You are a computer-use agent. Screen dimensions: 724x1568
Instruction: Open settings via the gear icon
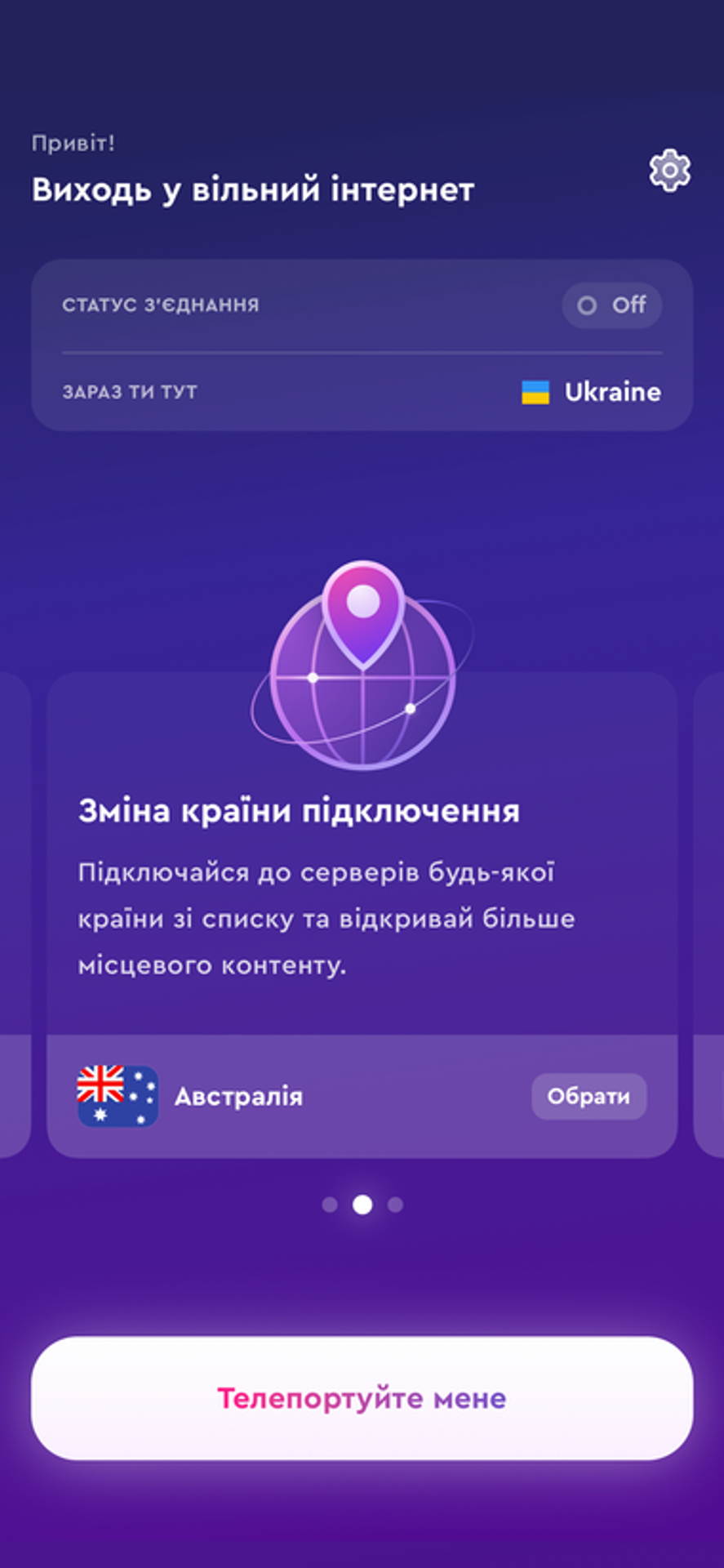coord(669,171)
